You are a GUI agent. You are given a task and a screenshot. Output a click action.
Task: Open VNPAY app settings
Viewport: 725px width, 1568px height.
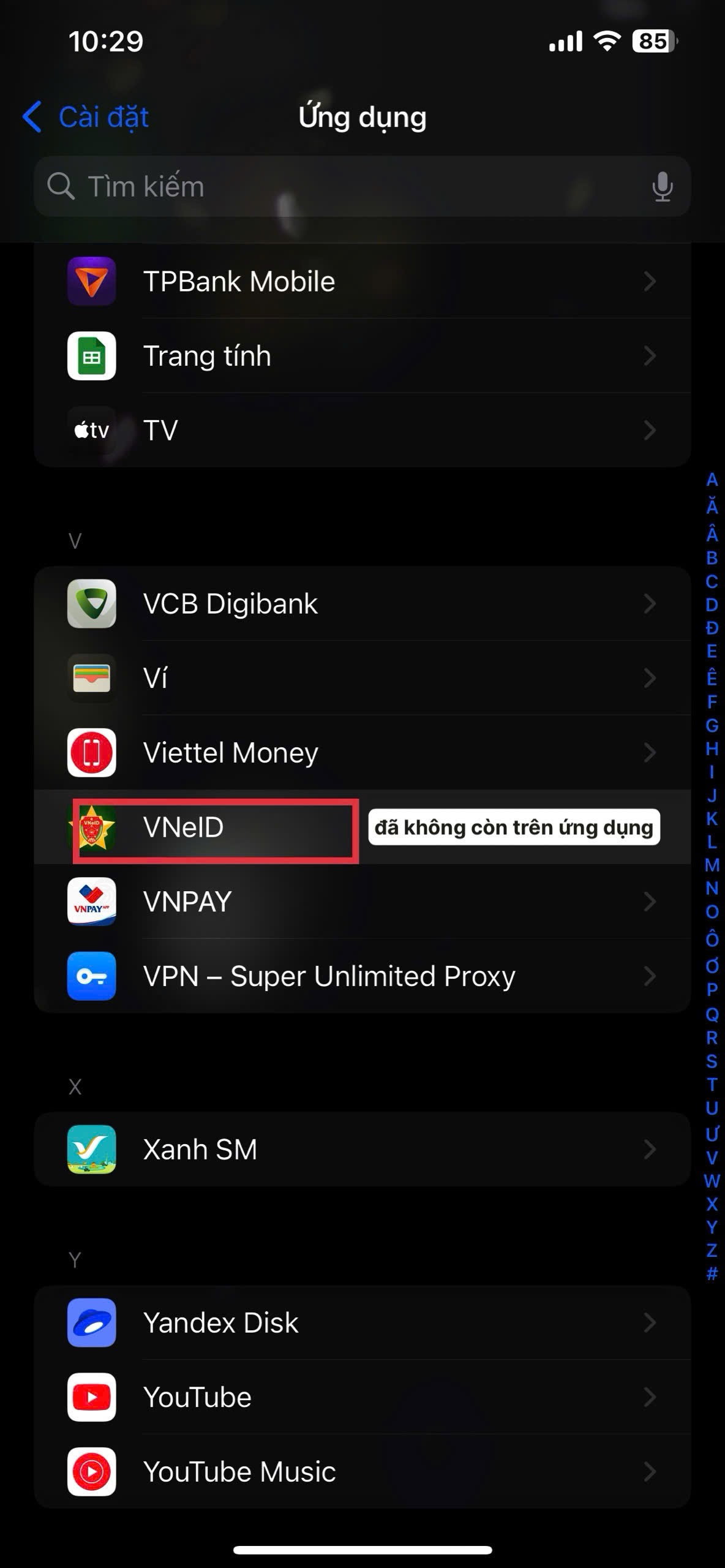click(361, 902)
